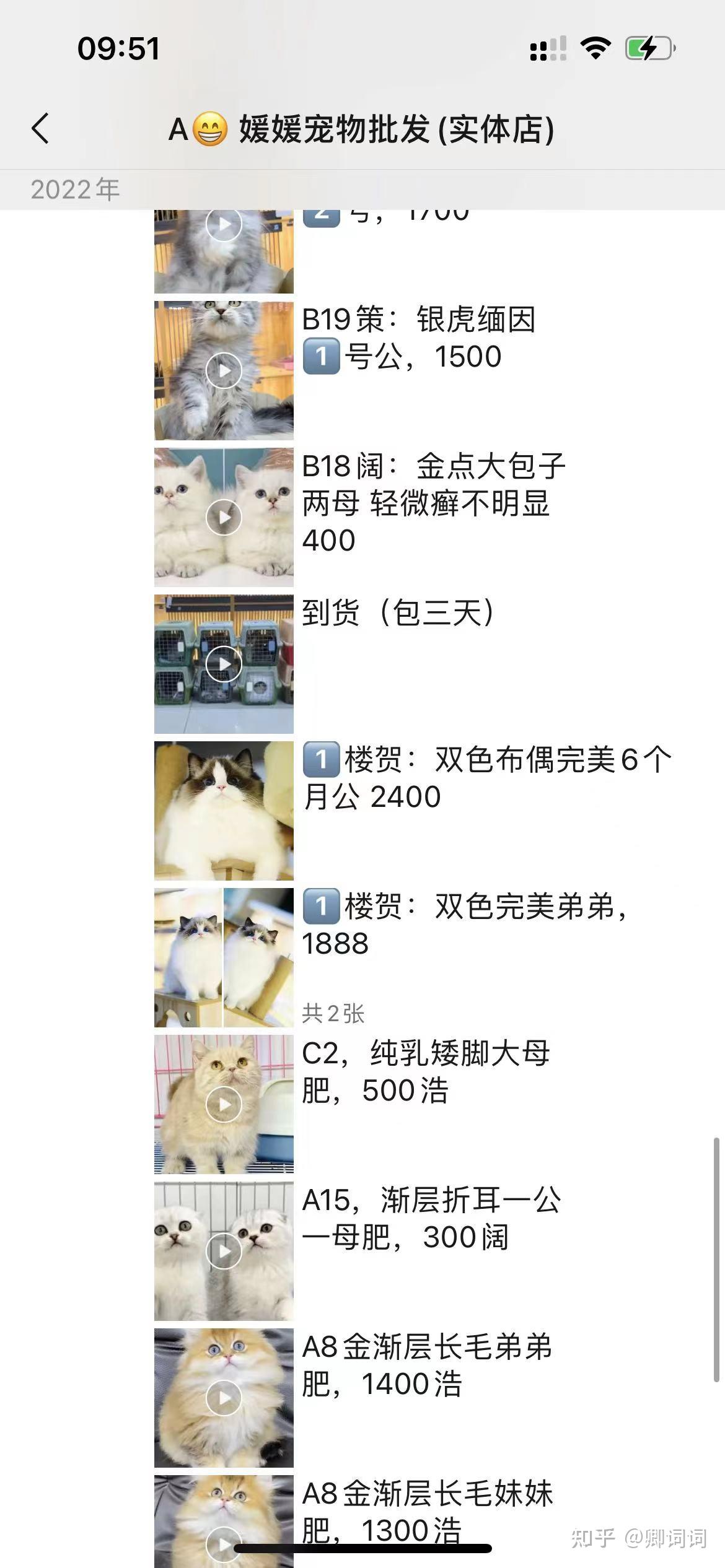Screen dimensions: 725x1568
Task: Play the C2 纯乳矮脚大母 video
Action: pos(224,1104)
